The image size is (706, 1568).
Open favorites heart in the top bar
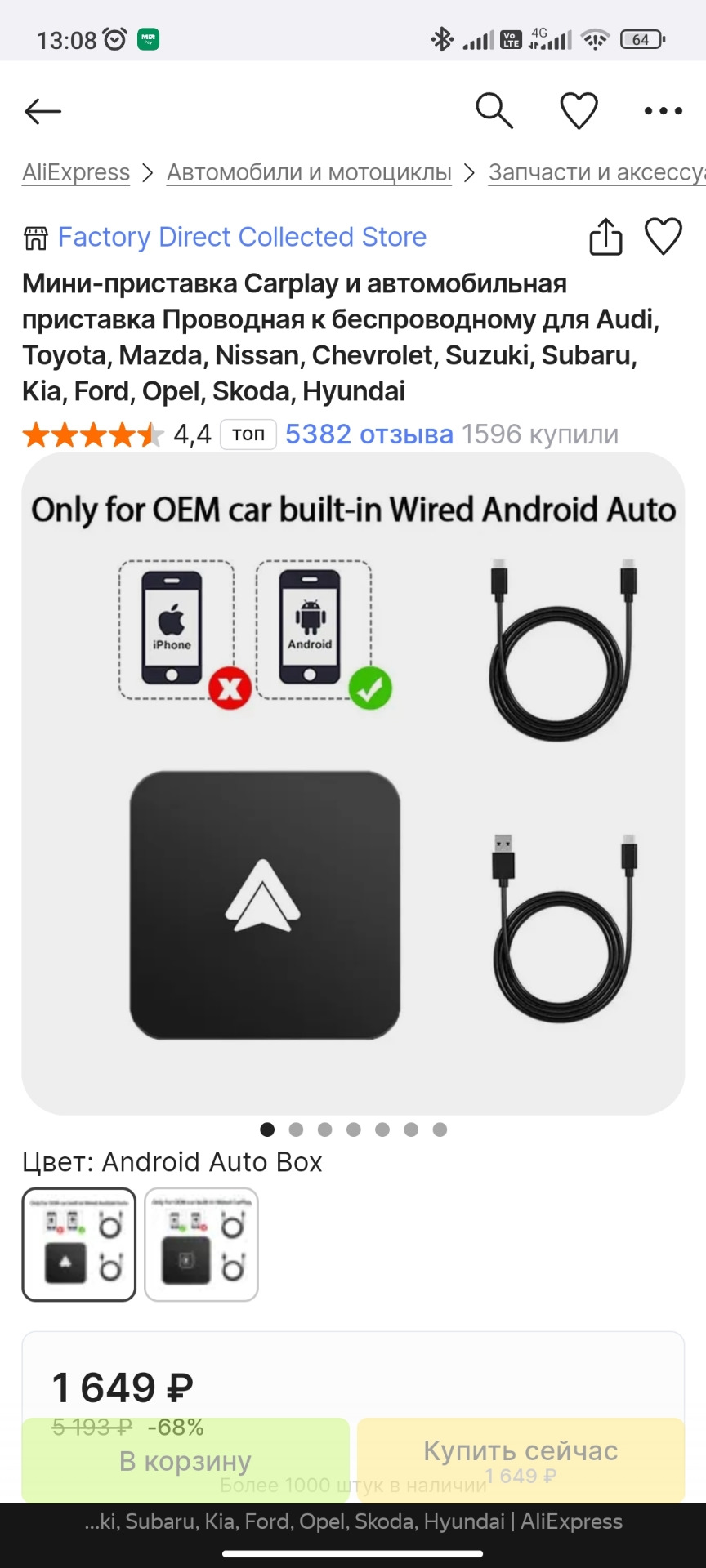click(x=579, y=111)
